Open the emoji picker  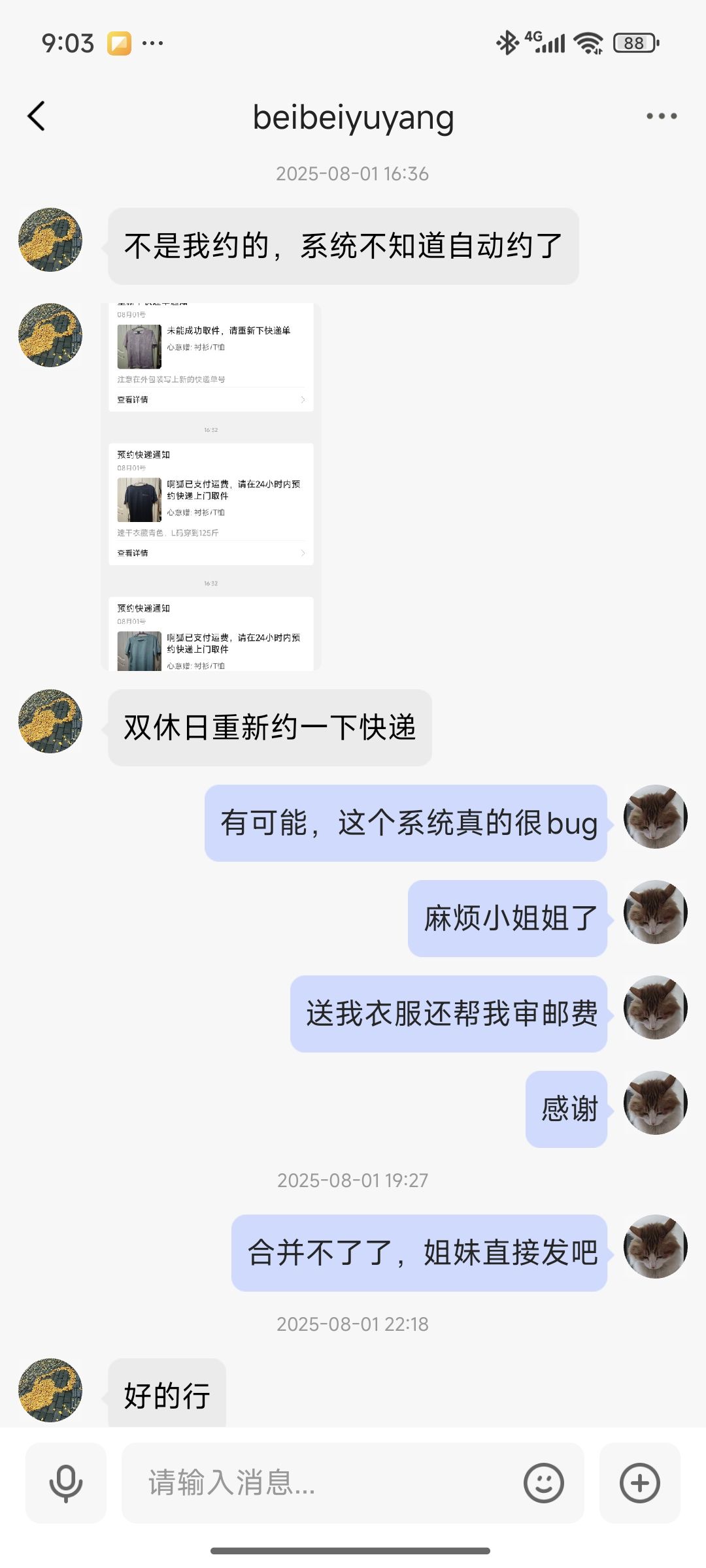pos(543,1482)
